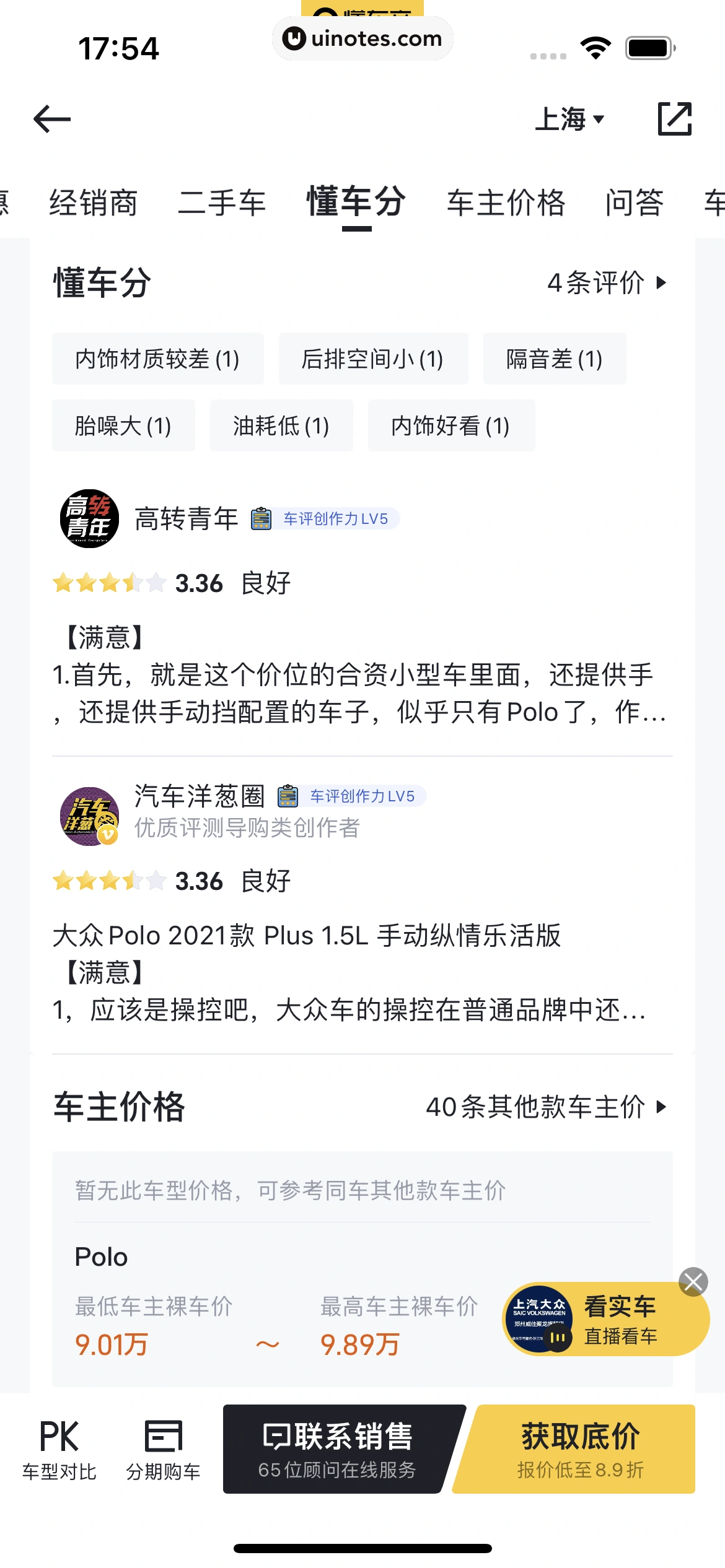View all 4条评价 reviews
Image resolution: width=725 pixels, height=1568 pixels.
(x=606, y=283)
